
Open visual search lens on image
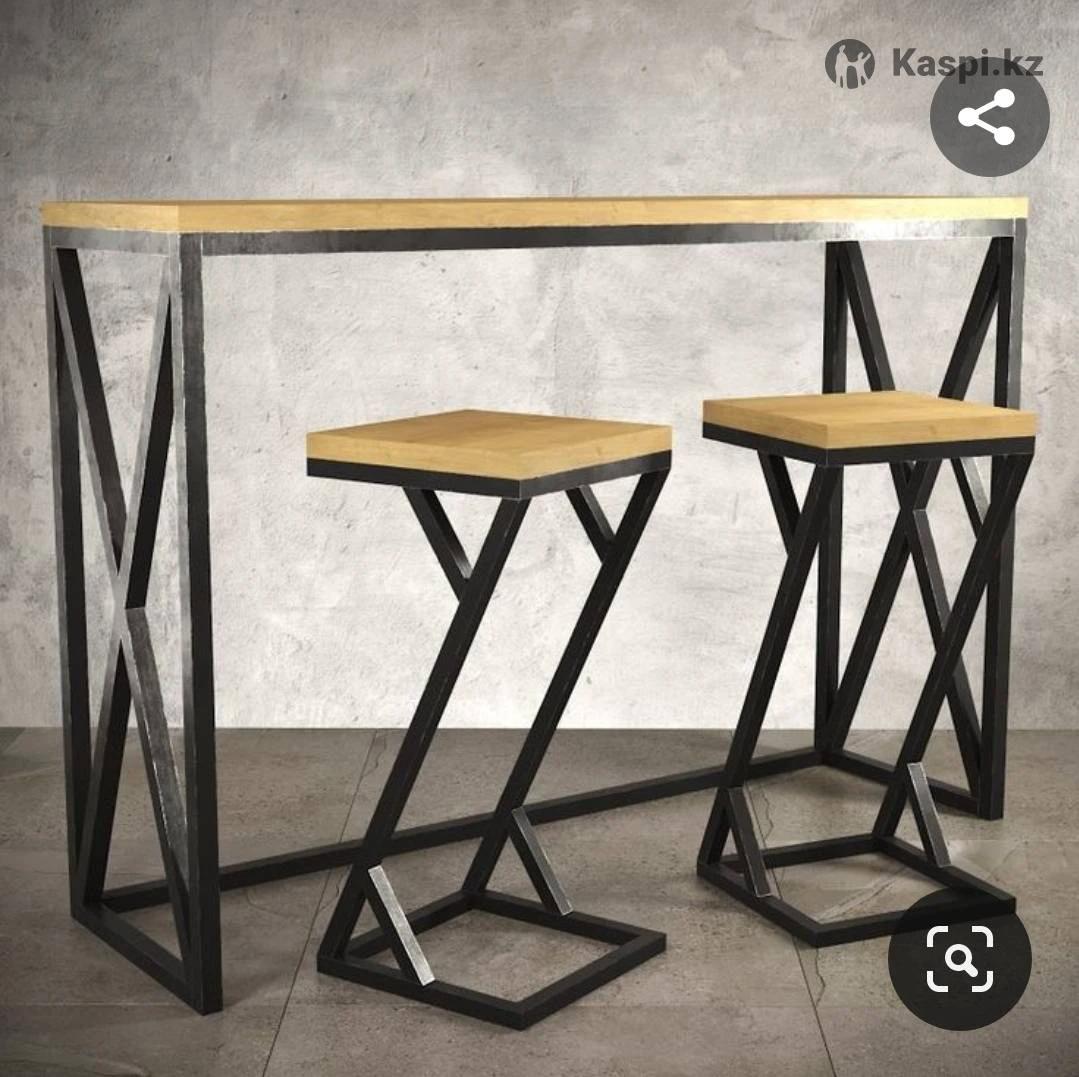click(959, 959)
